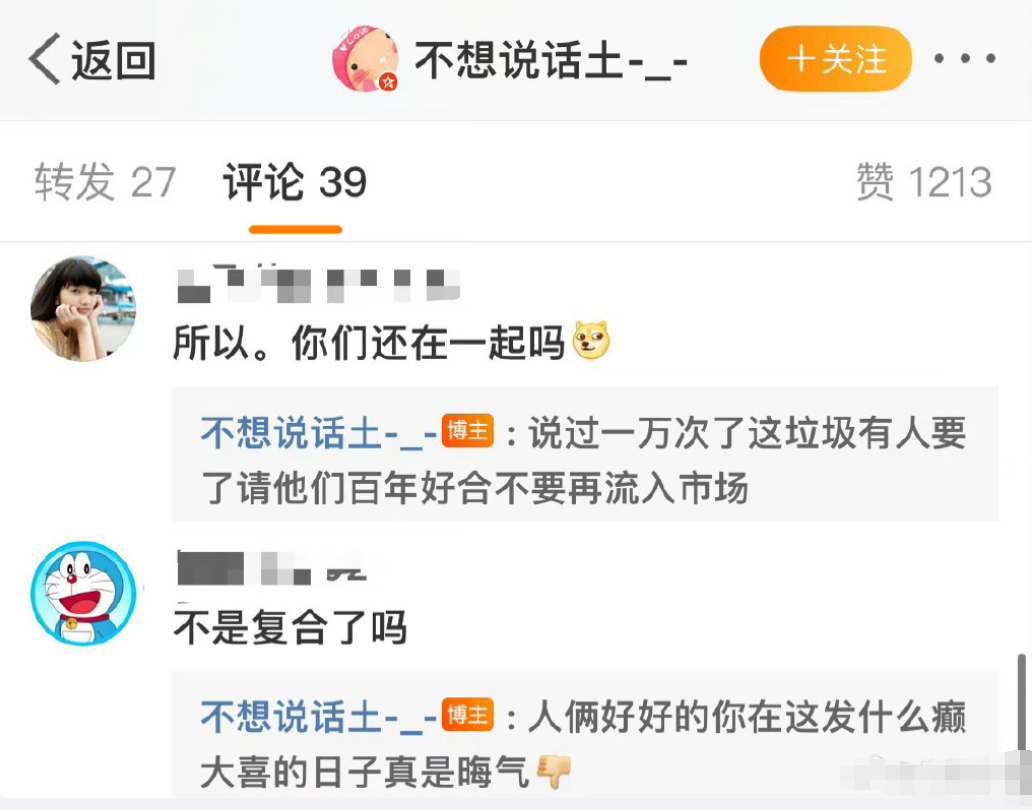The height and width of the screenshot is (810, 1032).
Task: Tap blogger name in reply 人俩好好的
Action: click(x=319, y=717)
